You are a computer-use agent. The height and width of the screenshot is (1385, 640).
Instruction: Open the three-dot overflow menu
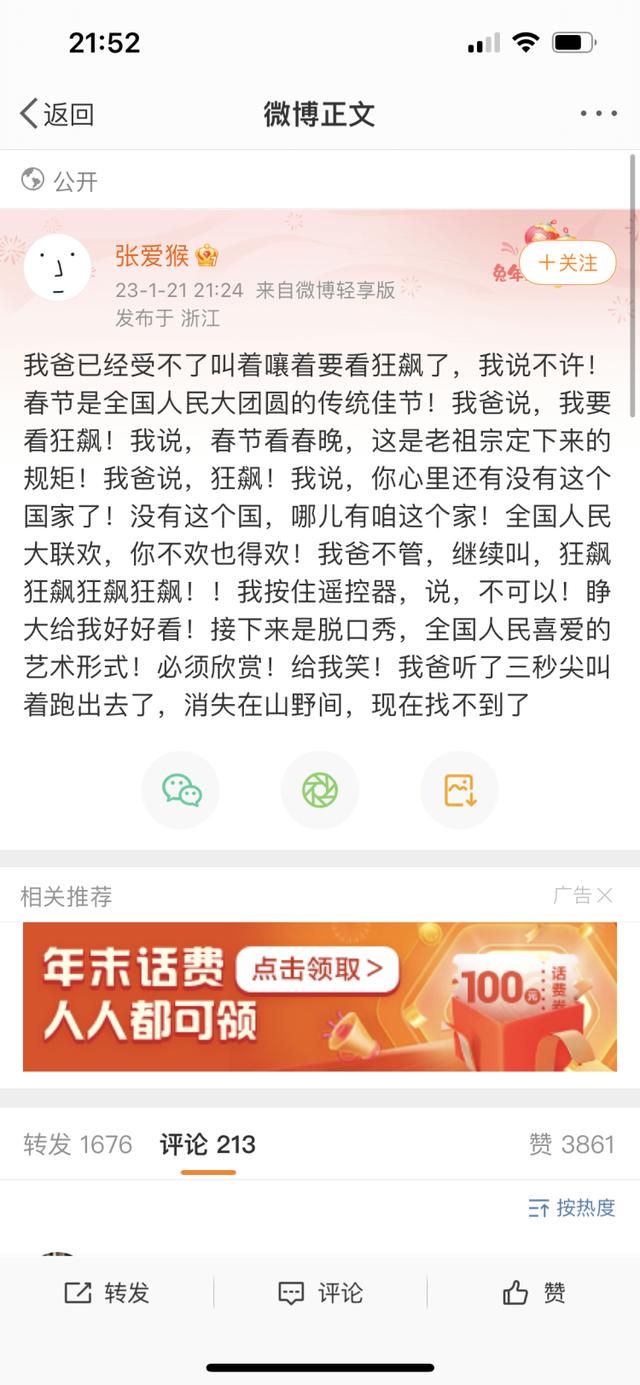pos(599,114)
